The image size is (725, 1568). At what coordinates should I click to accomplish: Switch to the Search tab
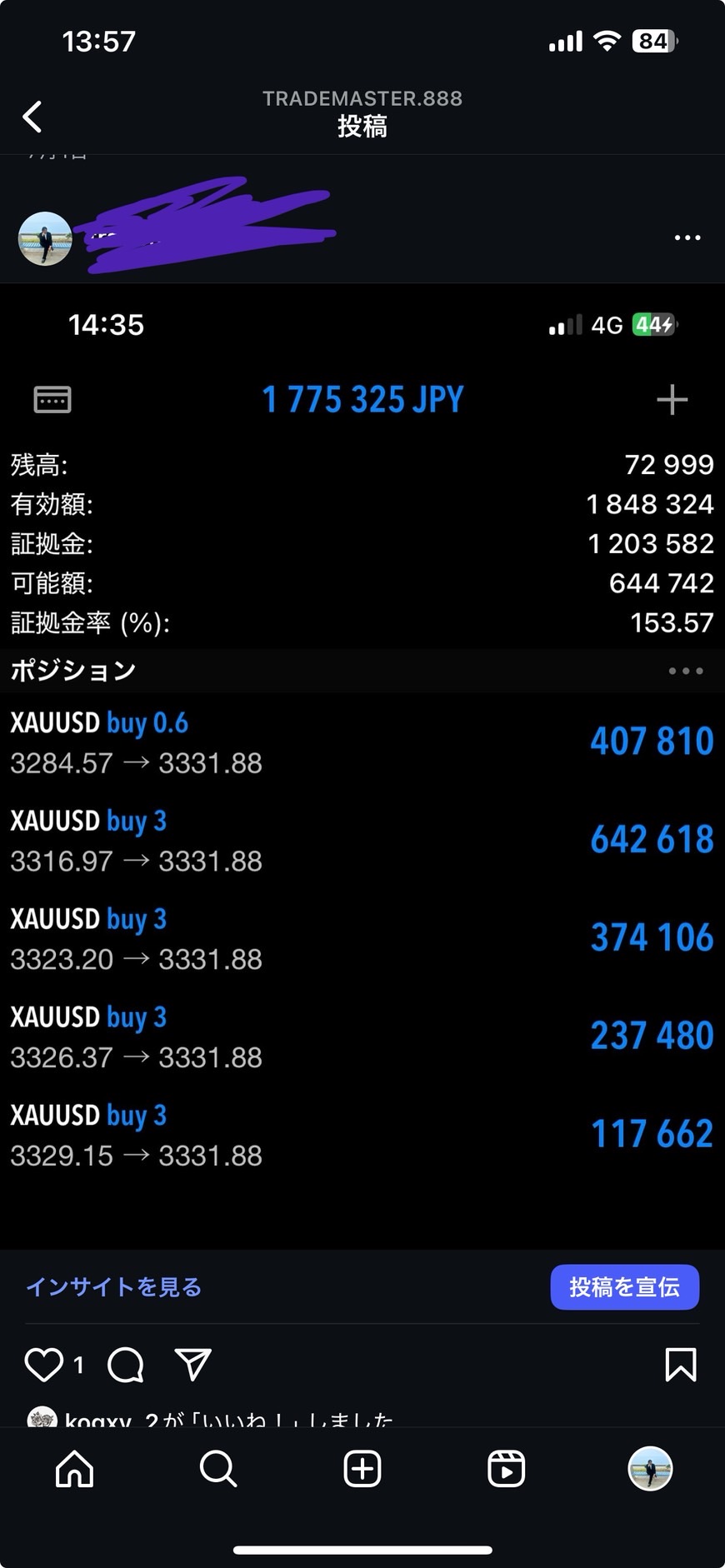[218, 1469]
